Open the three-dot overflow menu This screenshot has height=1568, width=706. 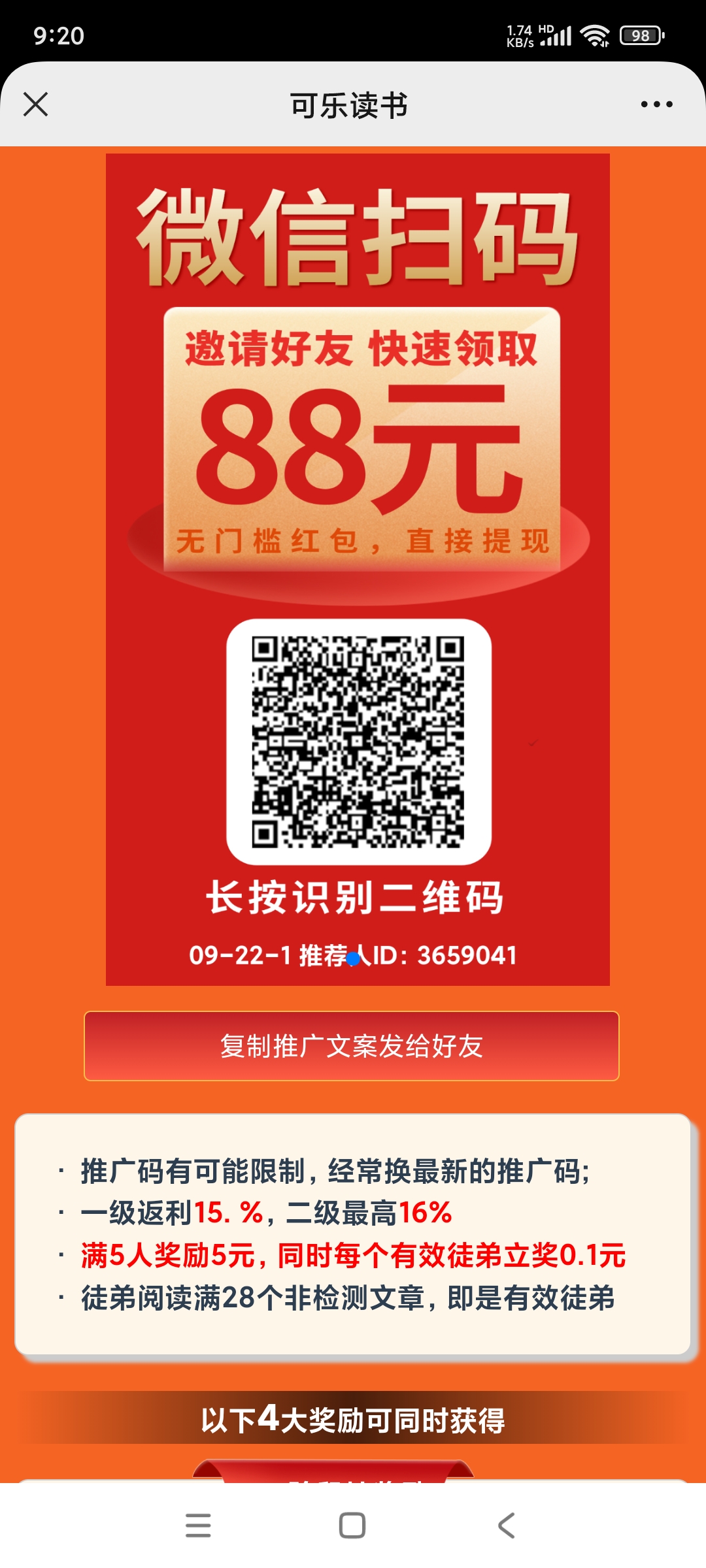[656, 105]
